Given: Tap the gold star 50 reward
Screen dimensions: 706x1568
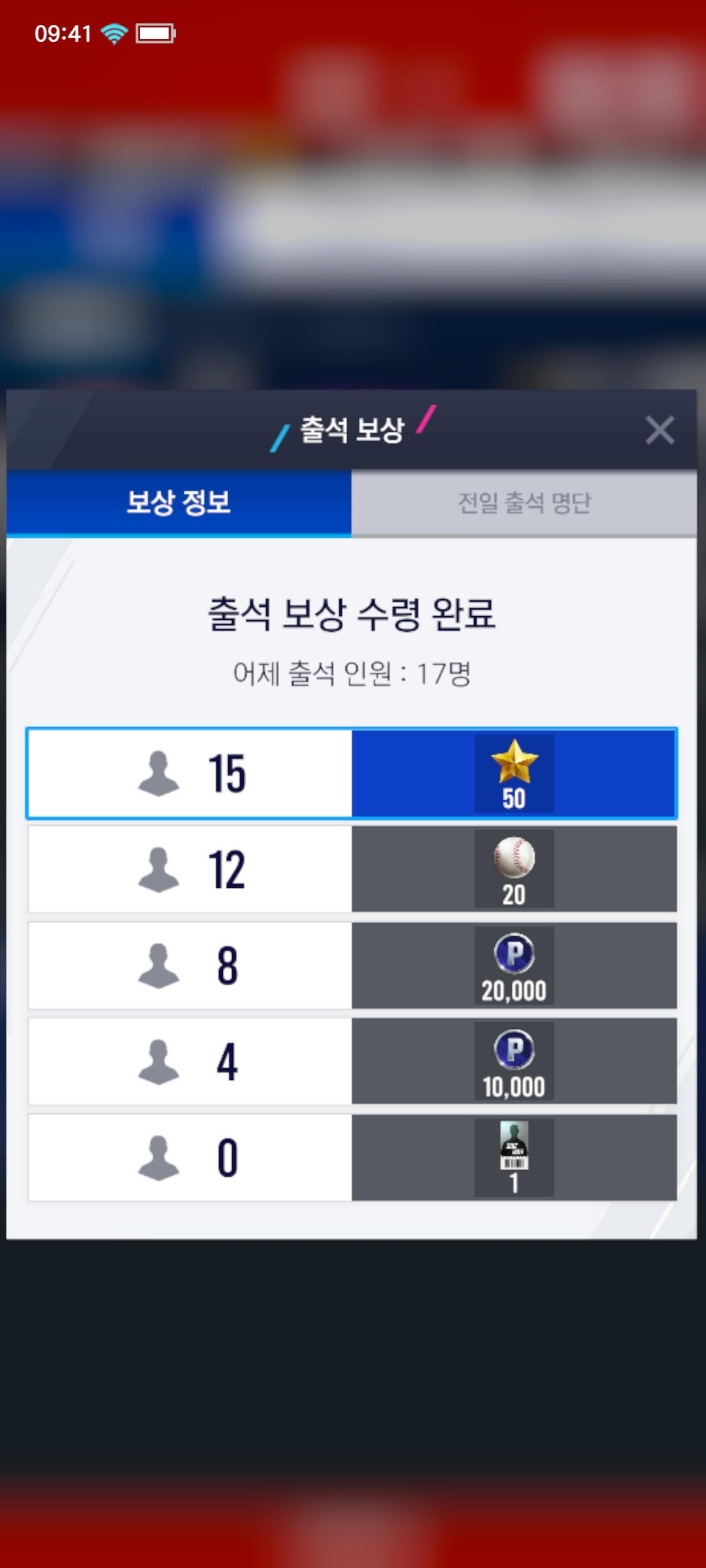Looking at the screenshot, I should (x=514, y=774).
